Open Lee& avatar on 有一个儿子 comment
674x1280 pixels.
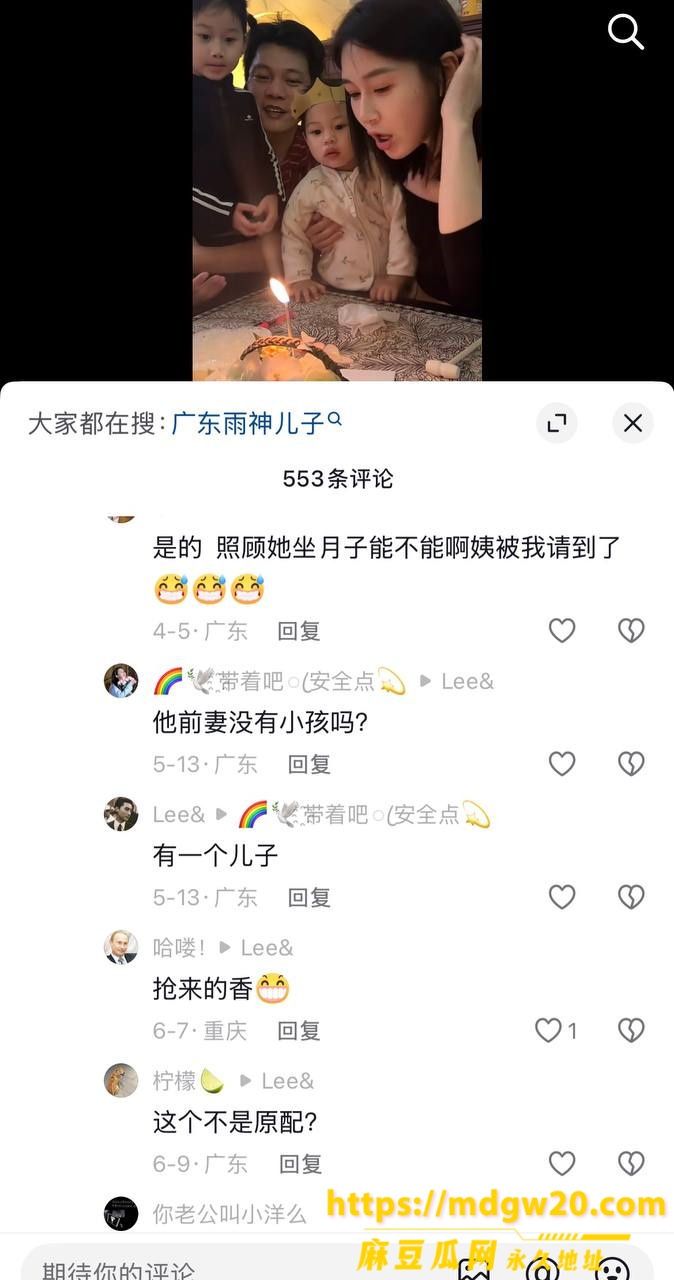click(x=121, y=814)
